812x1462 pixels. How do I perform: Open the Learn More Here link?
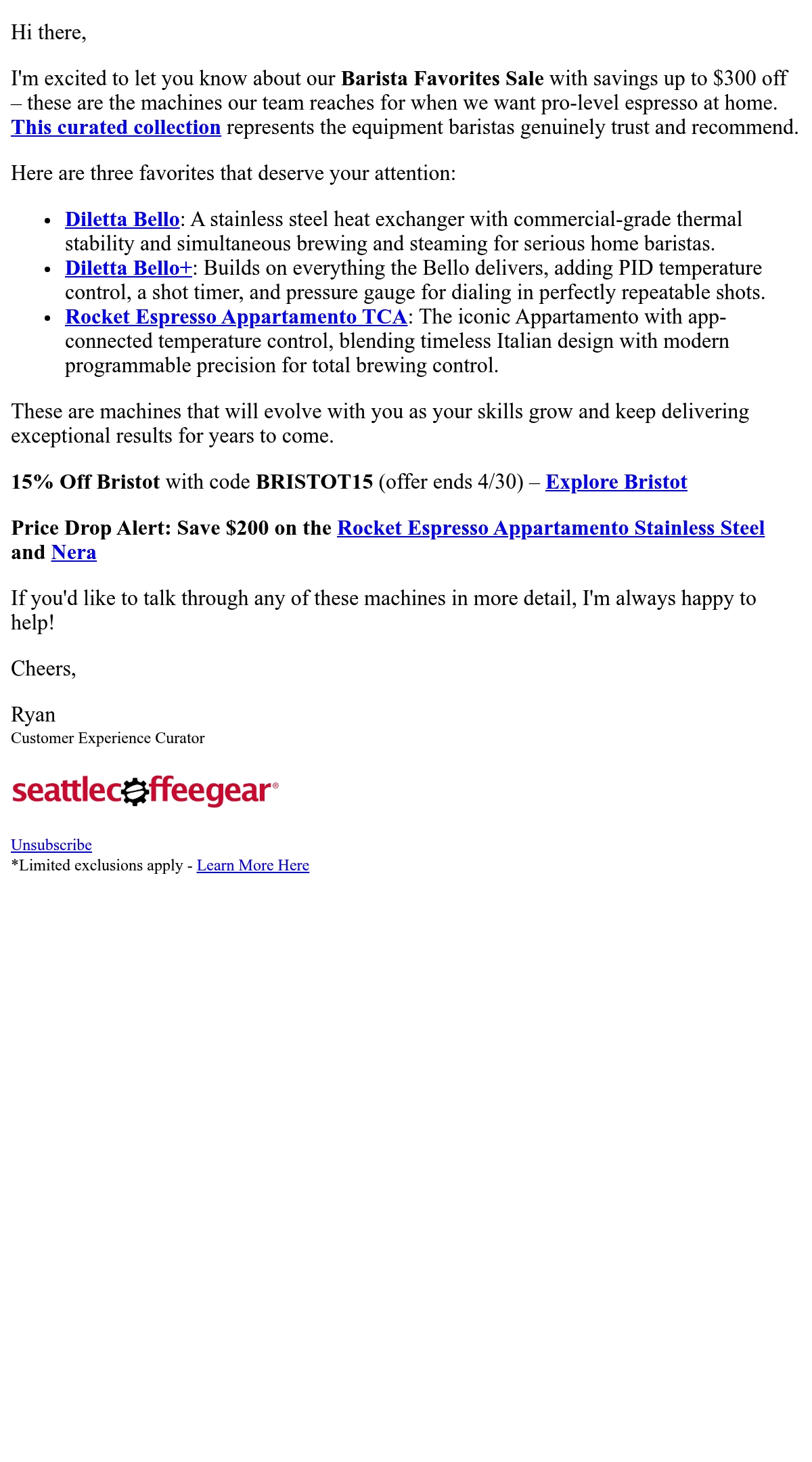point(253,865)
